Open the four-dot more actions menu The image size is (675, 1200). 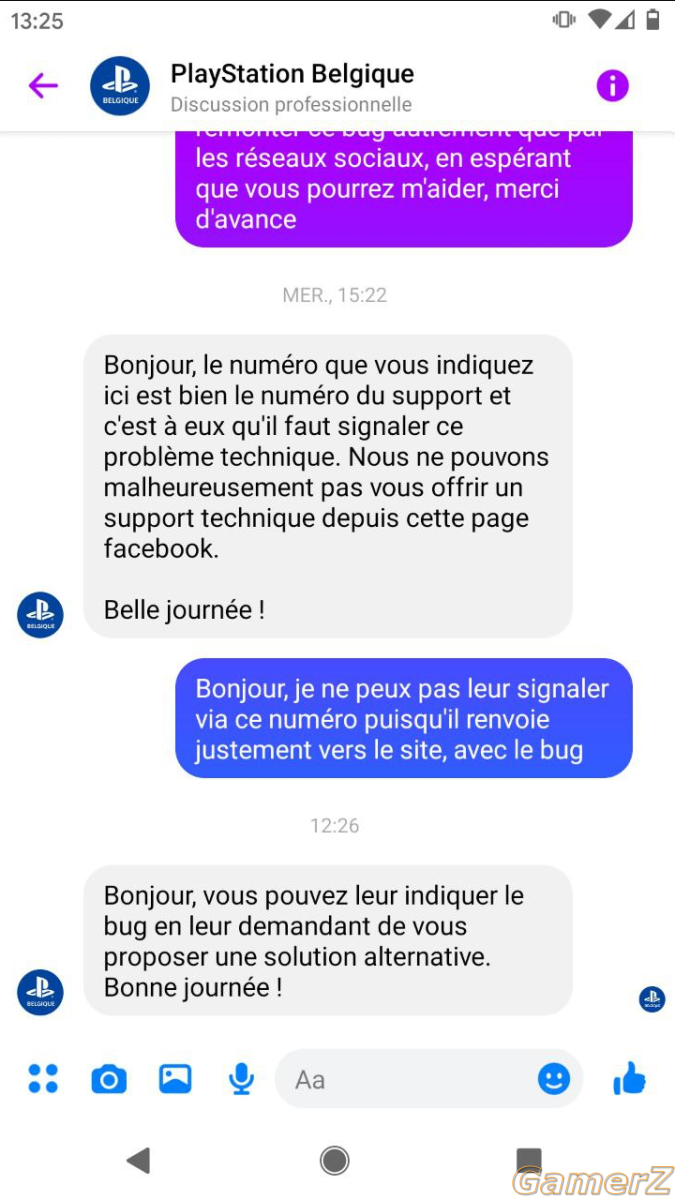click(x=43, y=1079)
